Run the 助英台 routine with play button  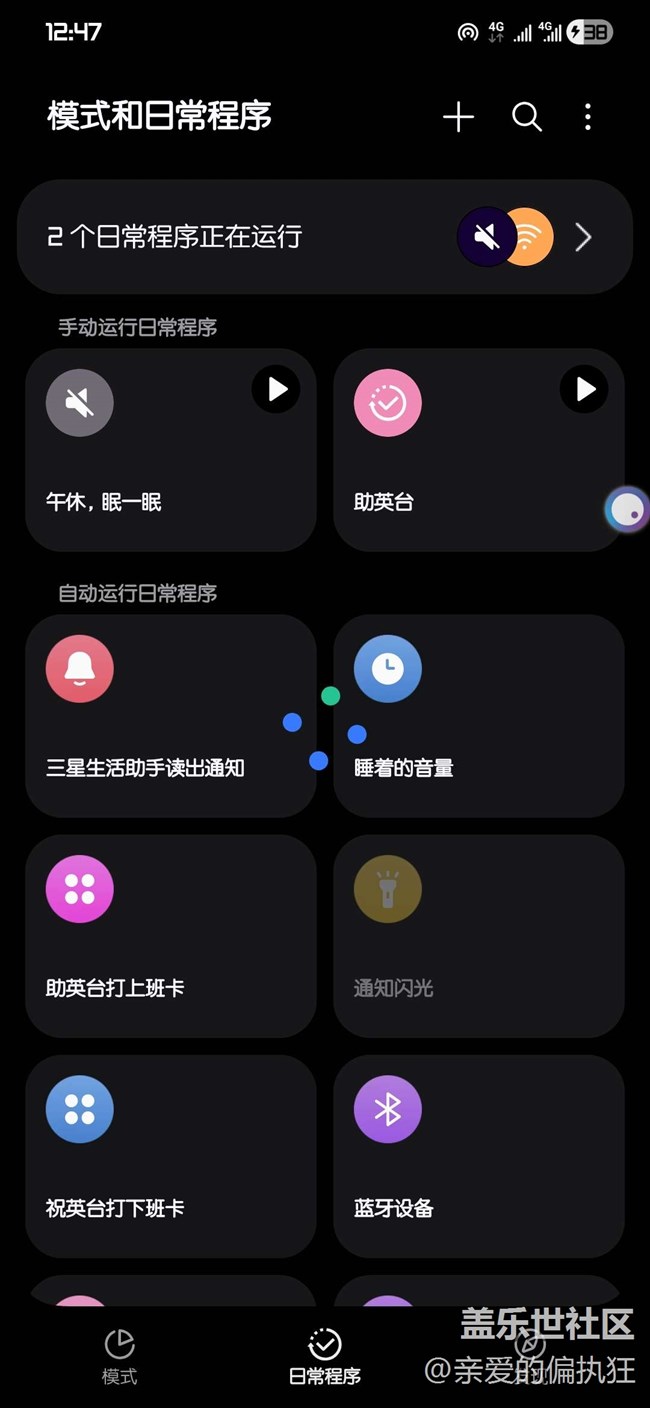(583, 389)
